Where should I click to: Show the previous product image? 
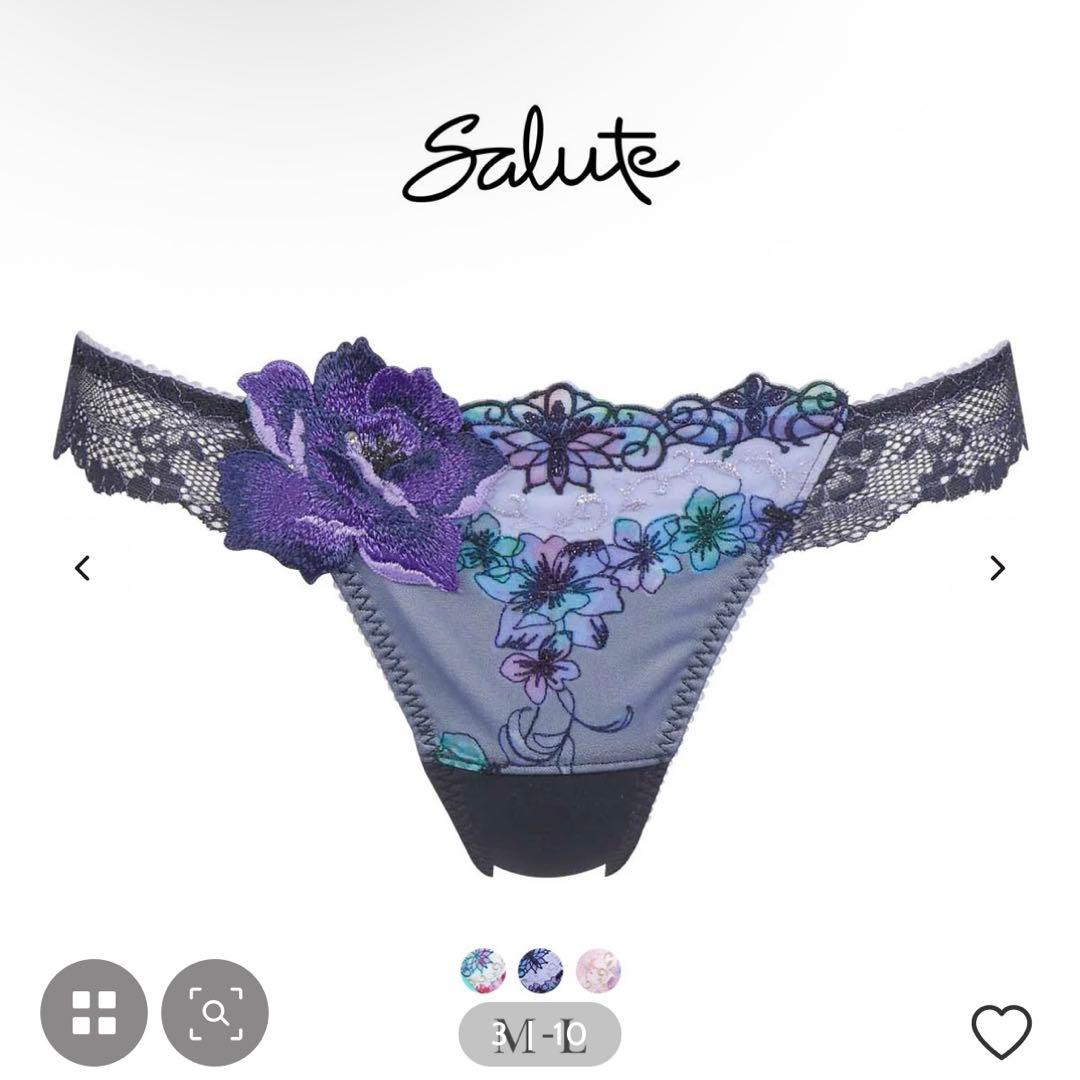[x=83, y=568]
